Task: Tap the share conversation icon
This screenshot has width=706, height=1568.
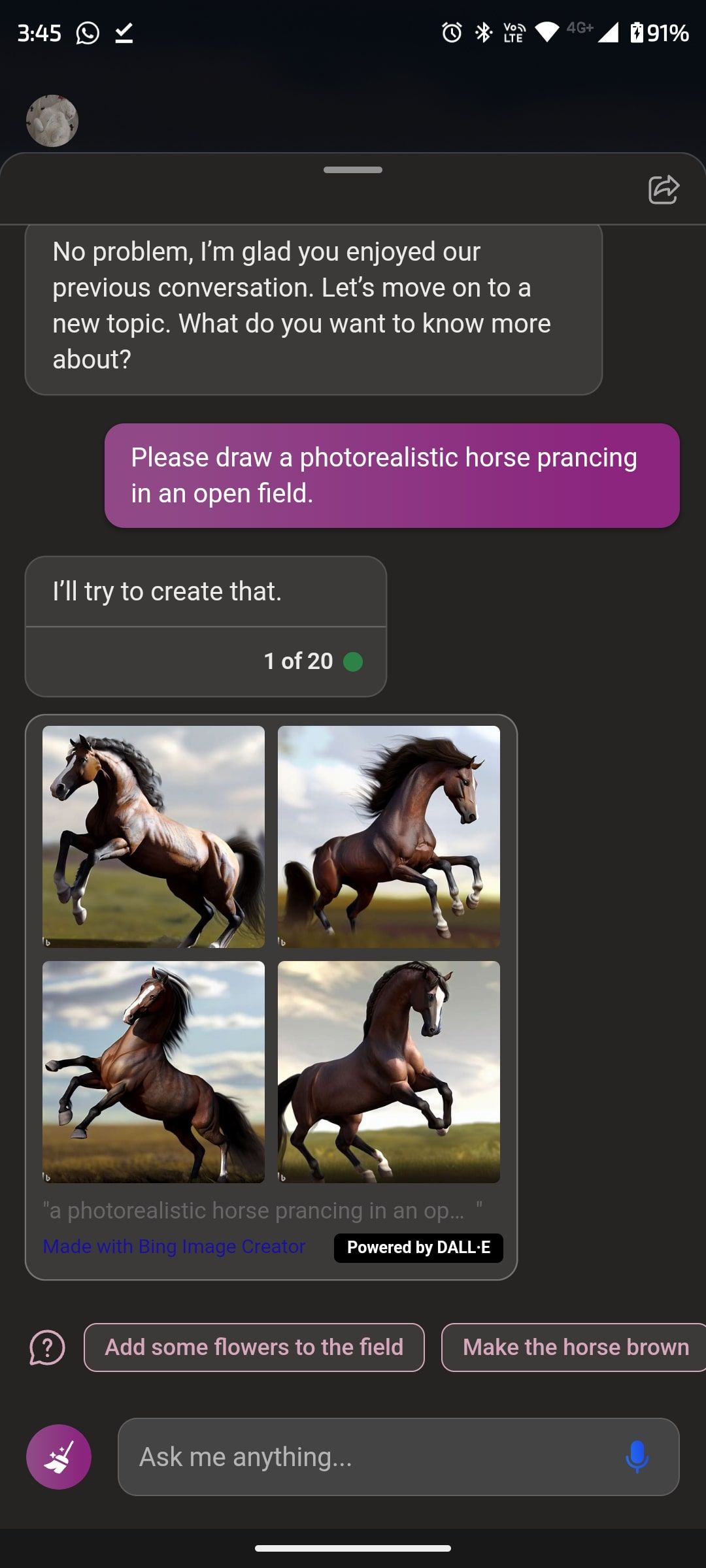Action: (664, 189)
